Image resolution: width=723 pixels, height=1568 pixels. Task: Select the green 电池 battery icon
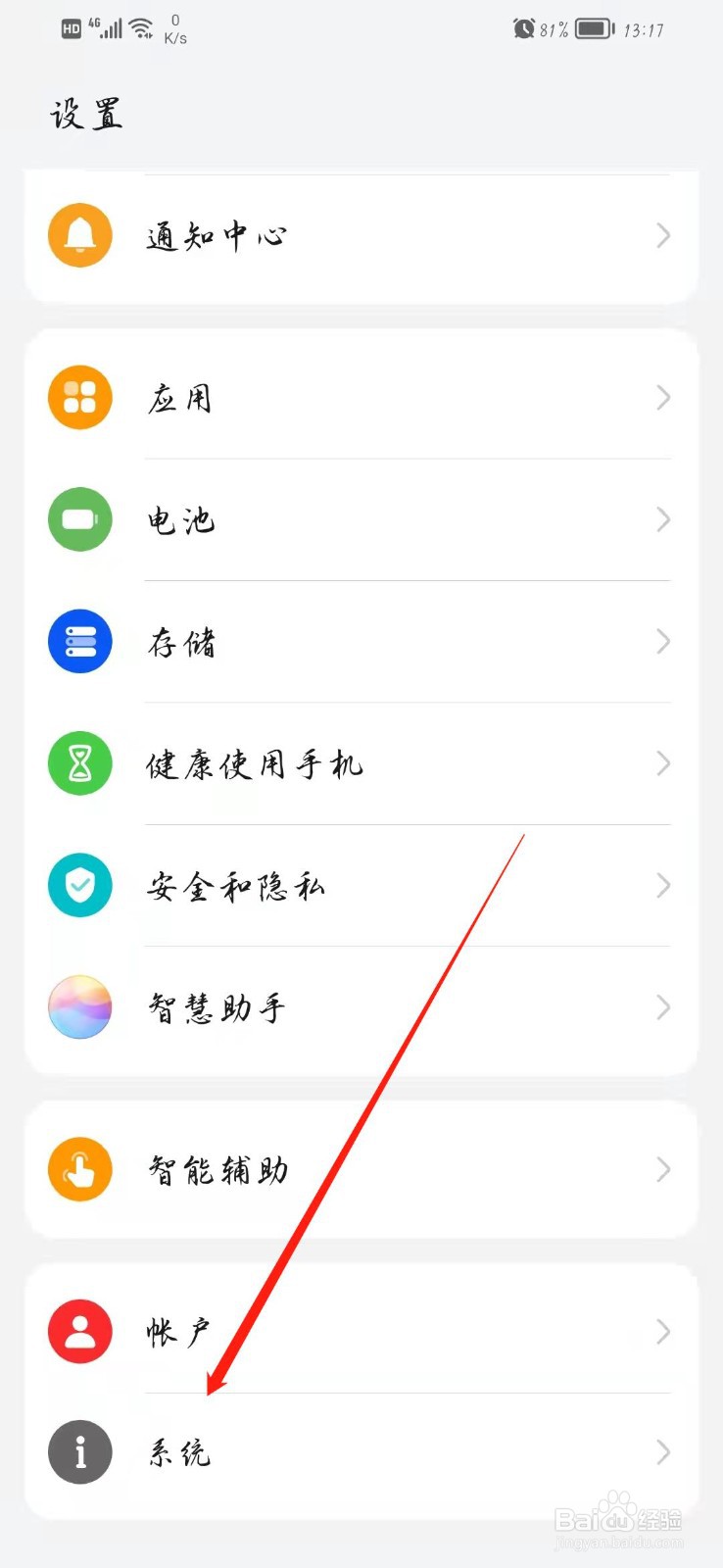79,519
